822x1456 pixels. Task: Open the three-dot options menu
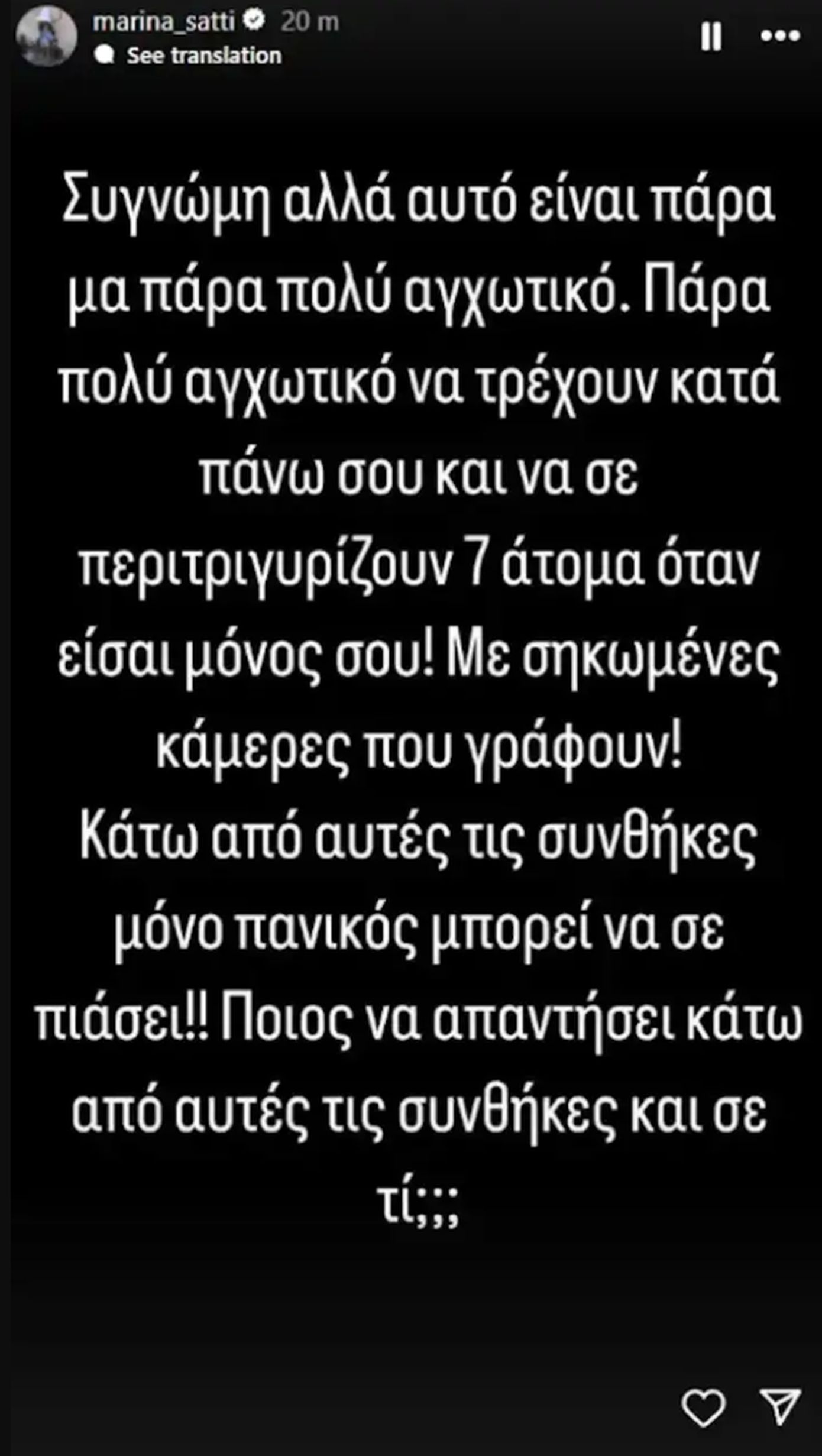point(779,37)
